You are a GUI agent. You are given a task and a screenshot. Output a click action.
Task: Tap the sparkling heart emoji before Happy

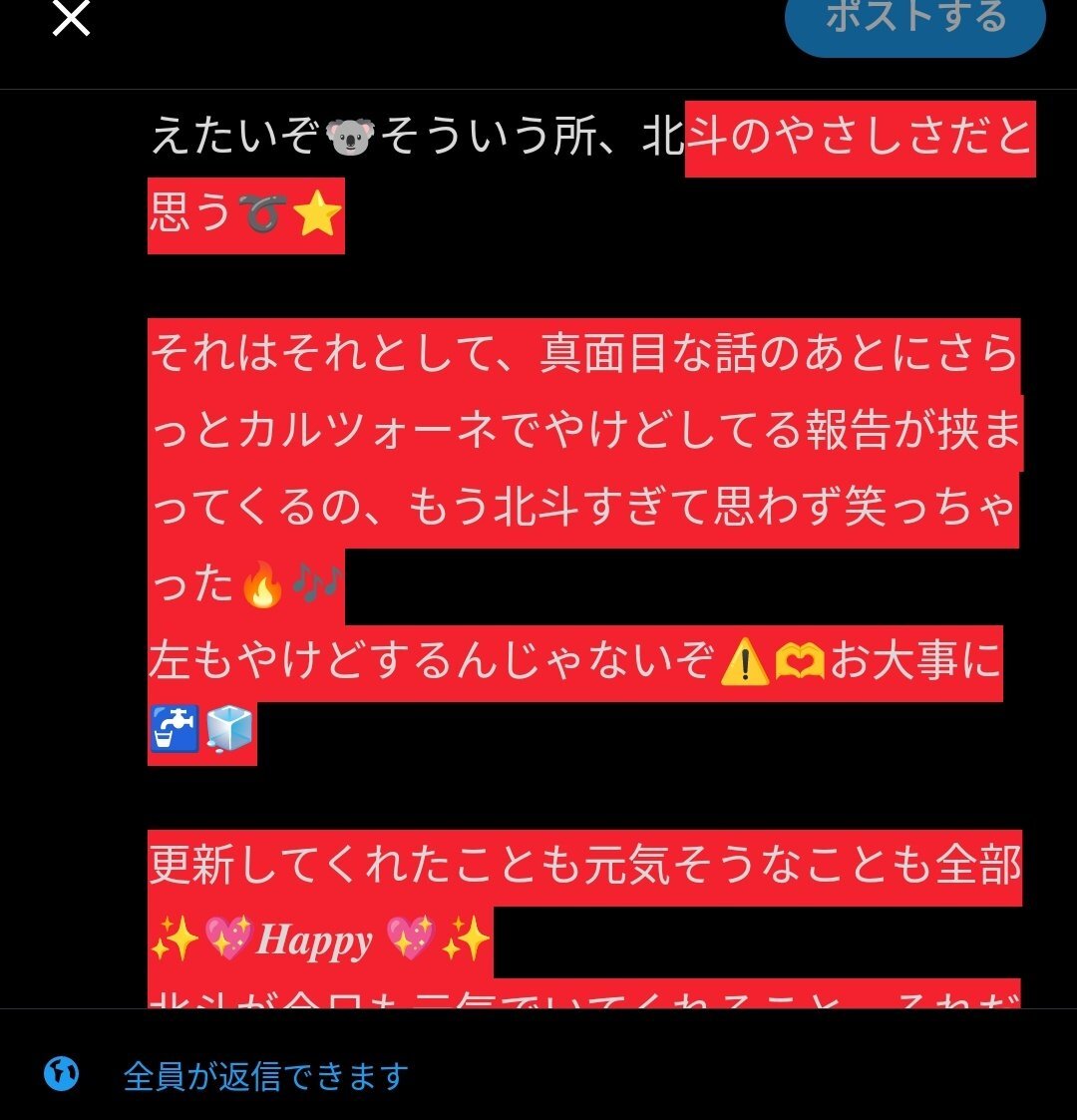[x=229, y=937]
